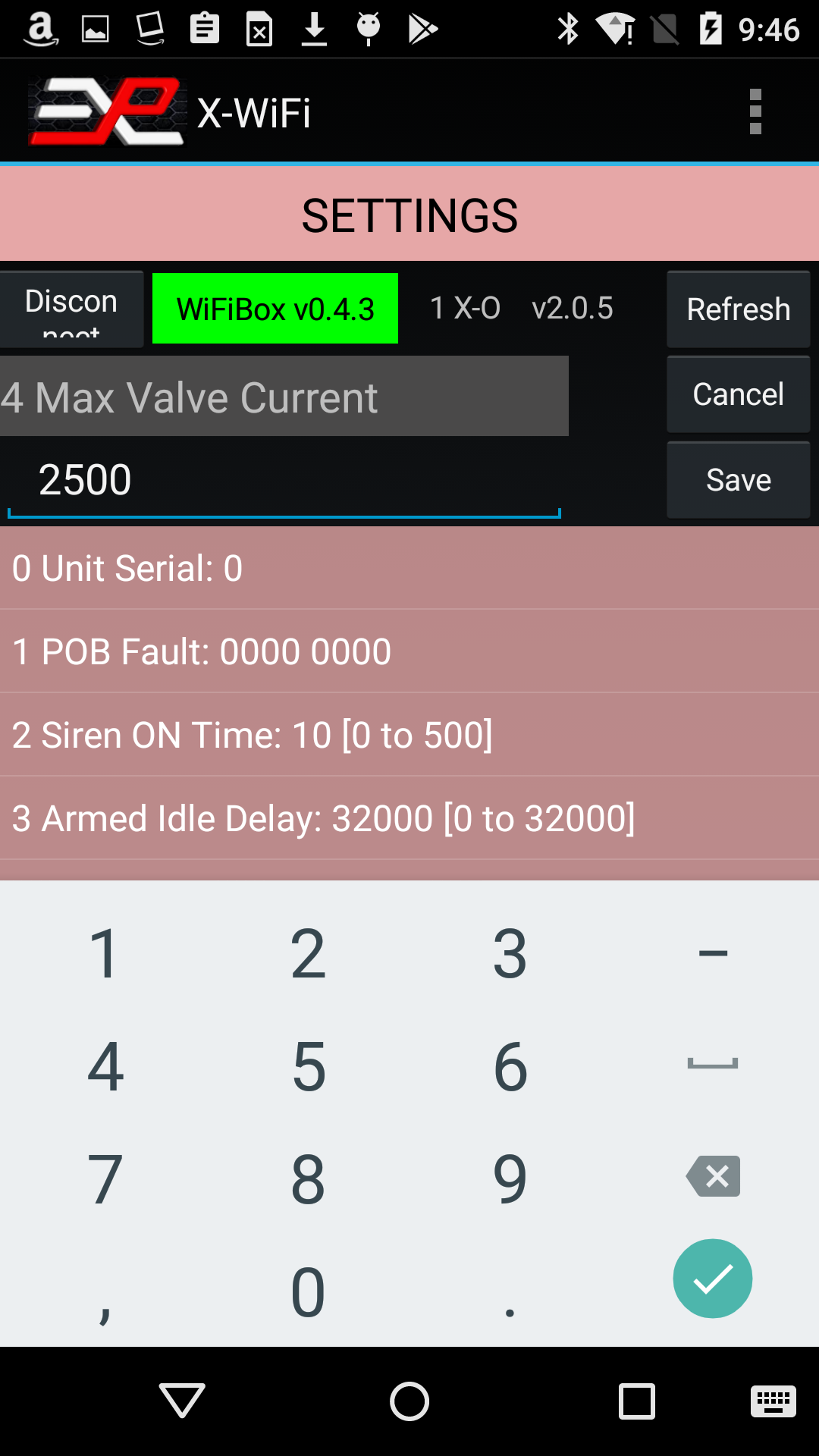Refresh the settings list
Viewport: 819px width, 1456px height.
click(738, 309)
